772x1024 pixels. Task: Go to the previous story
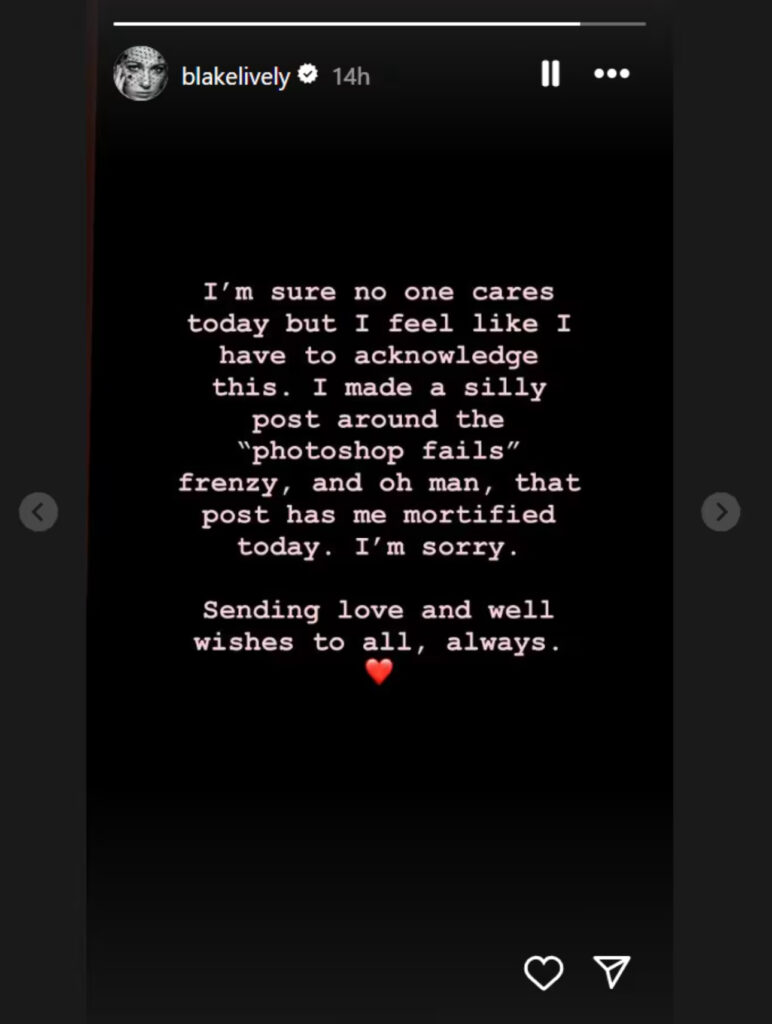pyautogui.click(x=38, y=512)
